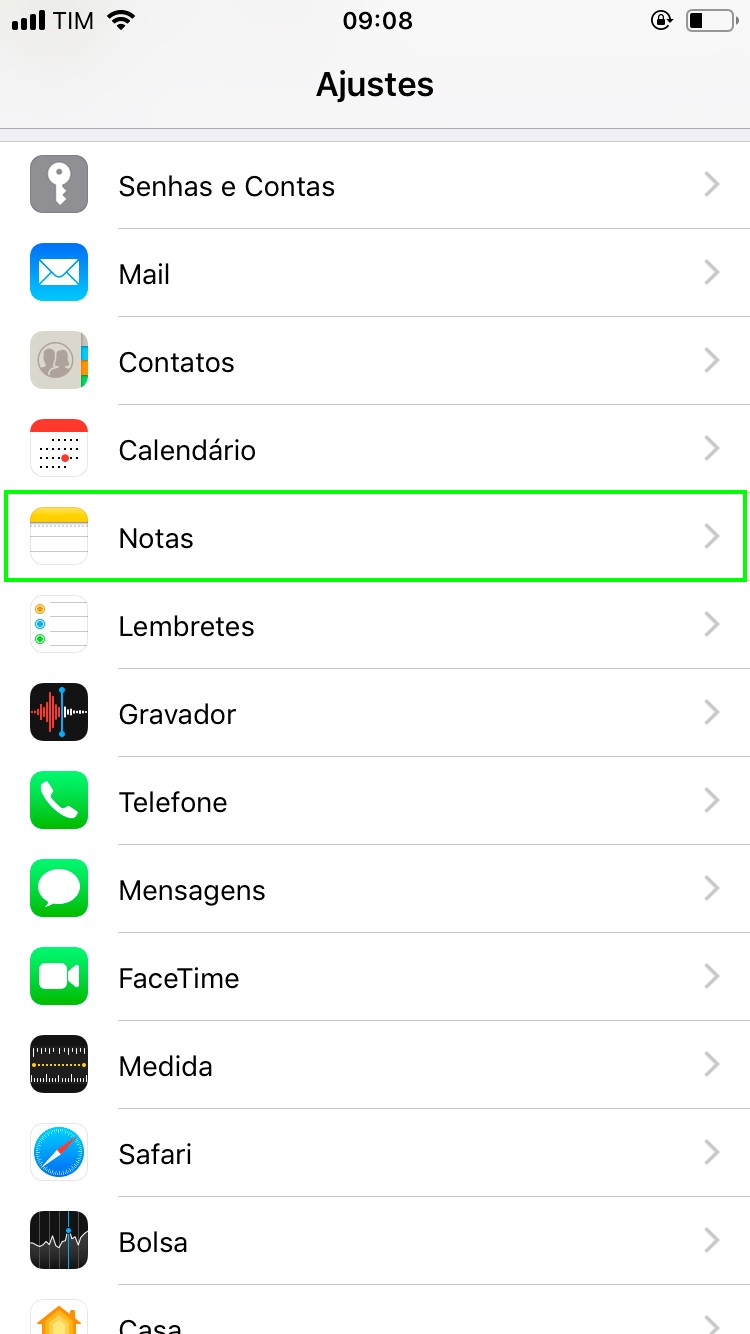Tap the Bolsa settings row
The width and height of the screenshot is (750, 1334).
click(375, 1242)
